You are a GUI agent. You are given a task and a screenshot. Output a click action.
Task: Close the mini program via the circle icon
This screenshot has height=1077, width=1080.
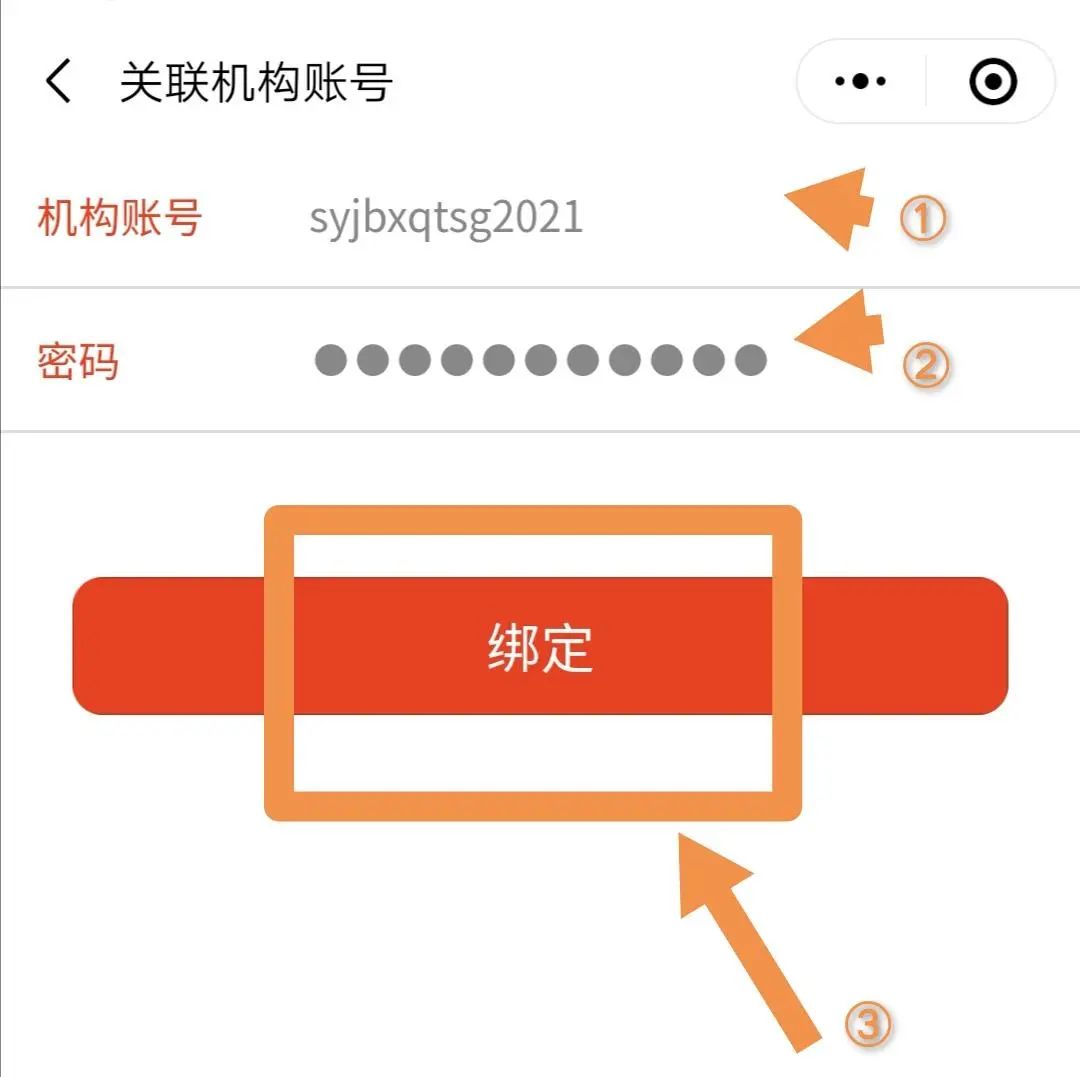tap(993, 82)
